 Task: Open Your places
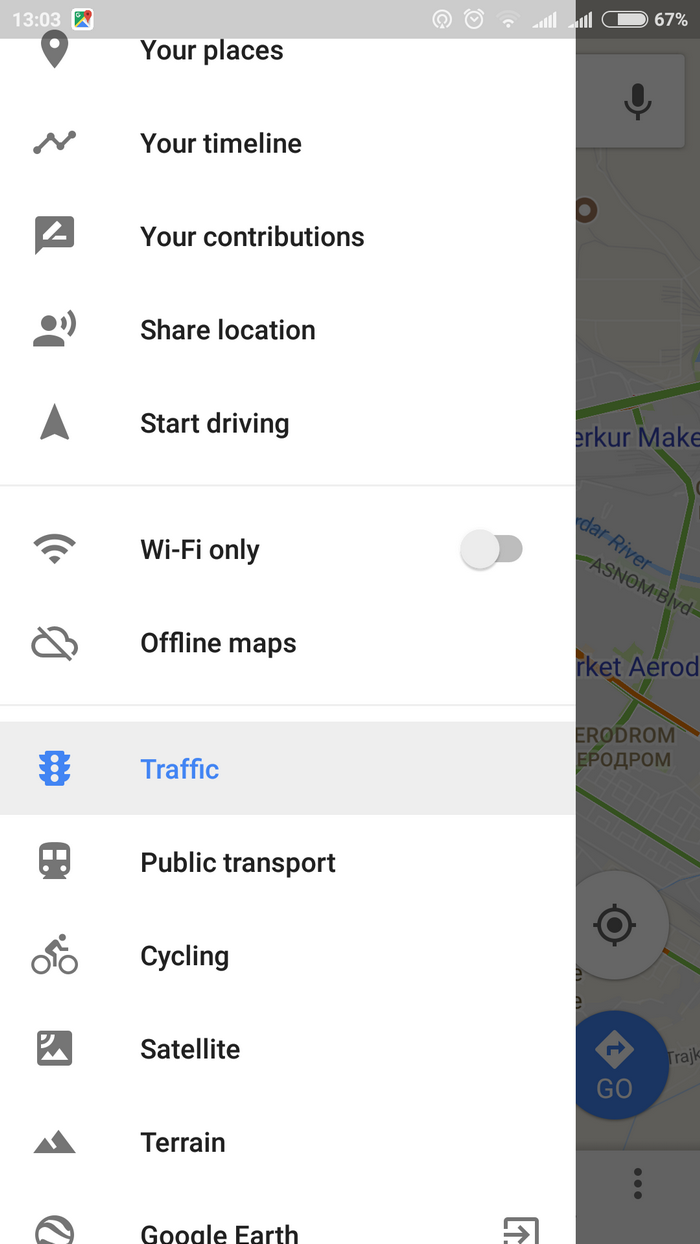tap(211, 52)
